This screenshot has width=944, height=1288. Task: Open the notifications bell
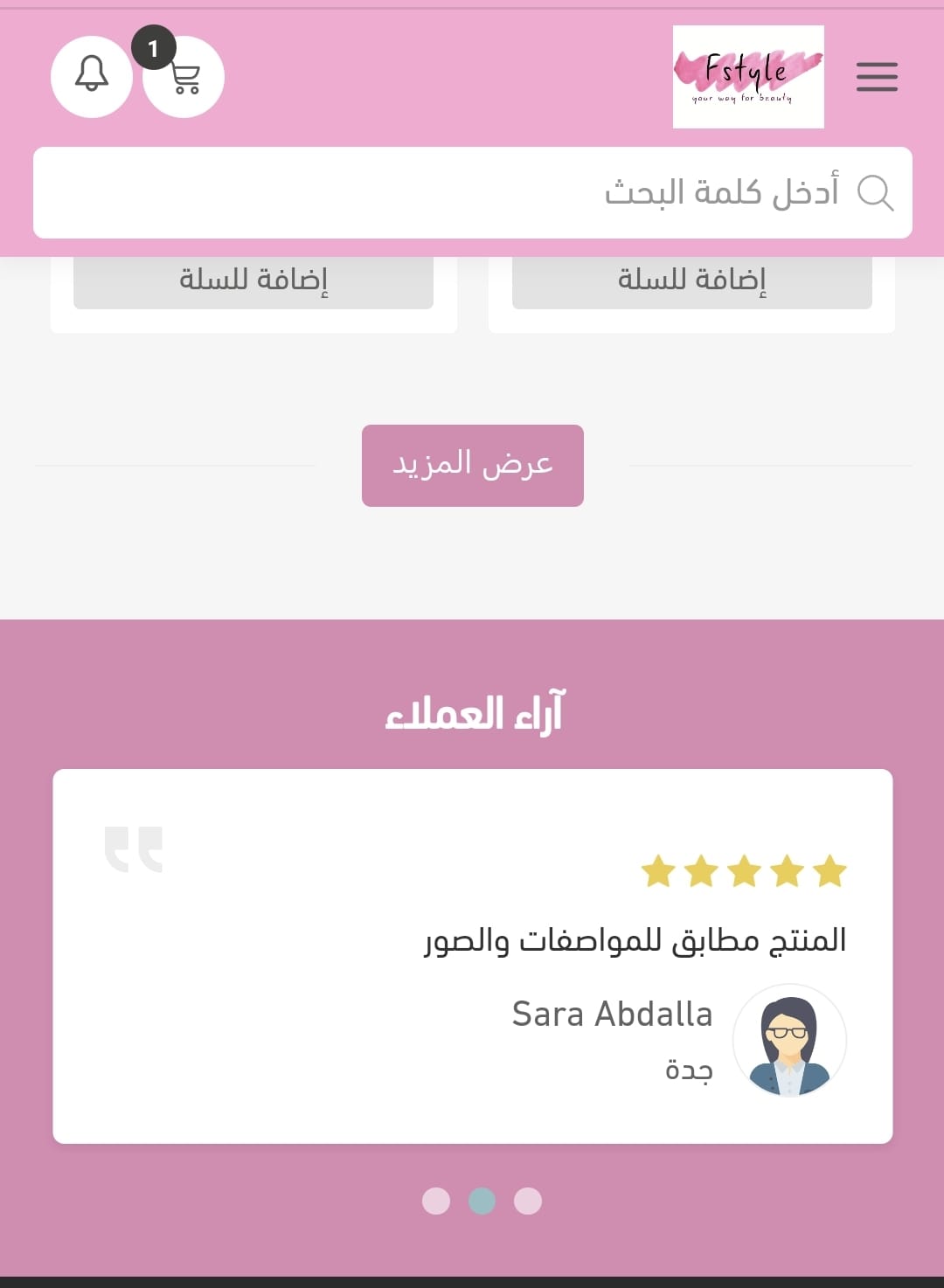(x=92, y=77)
